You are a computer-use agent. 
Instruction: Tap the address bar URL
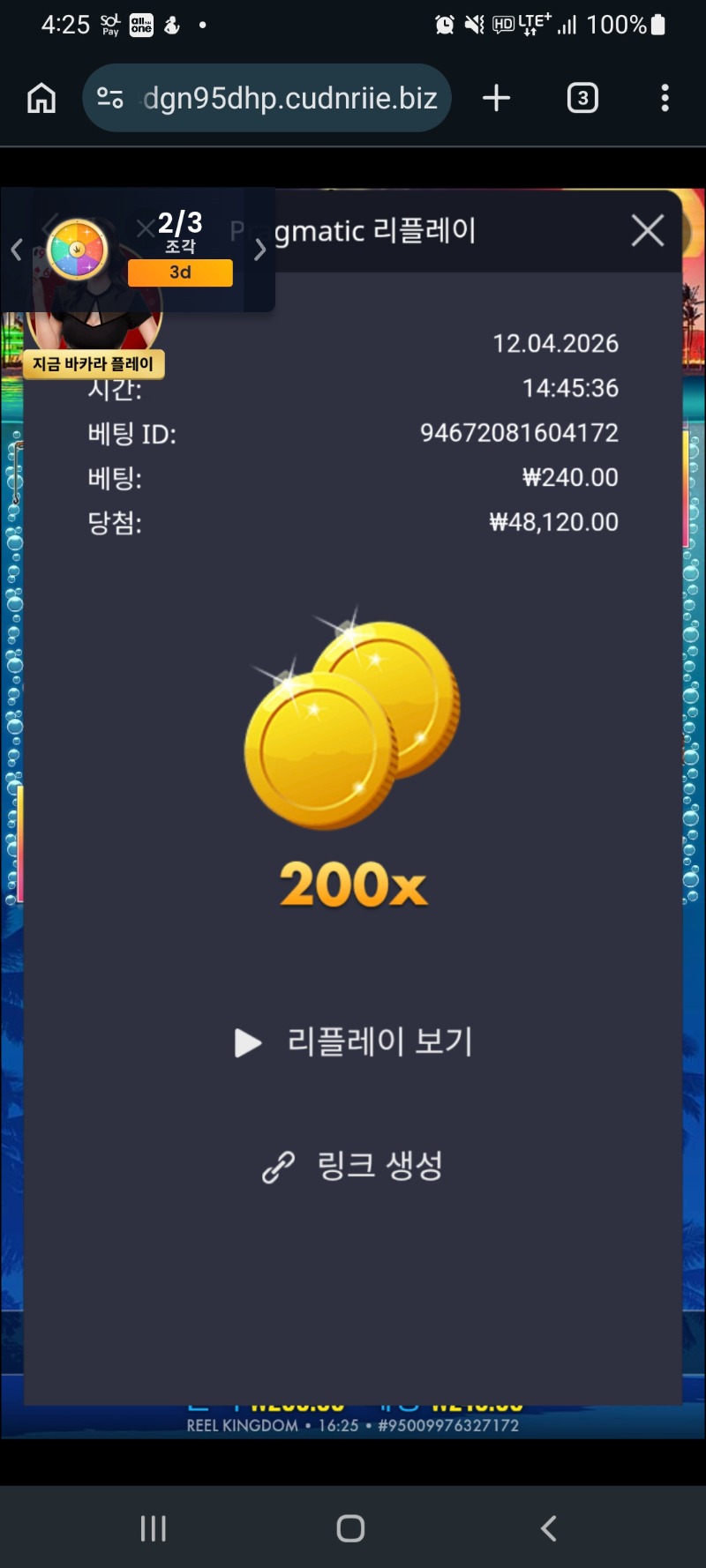[289, 98]
